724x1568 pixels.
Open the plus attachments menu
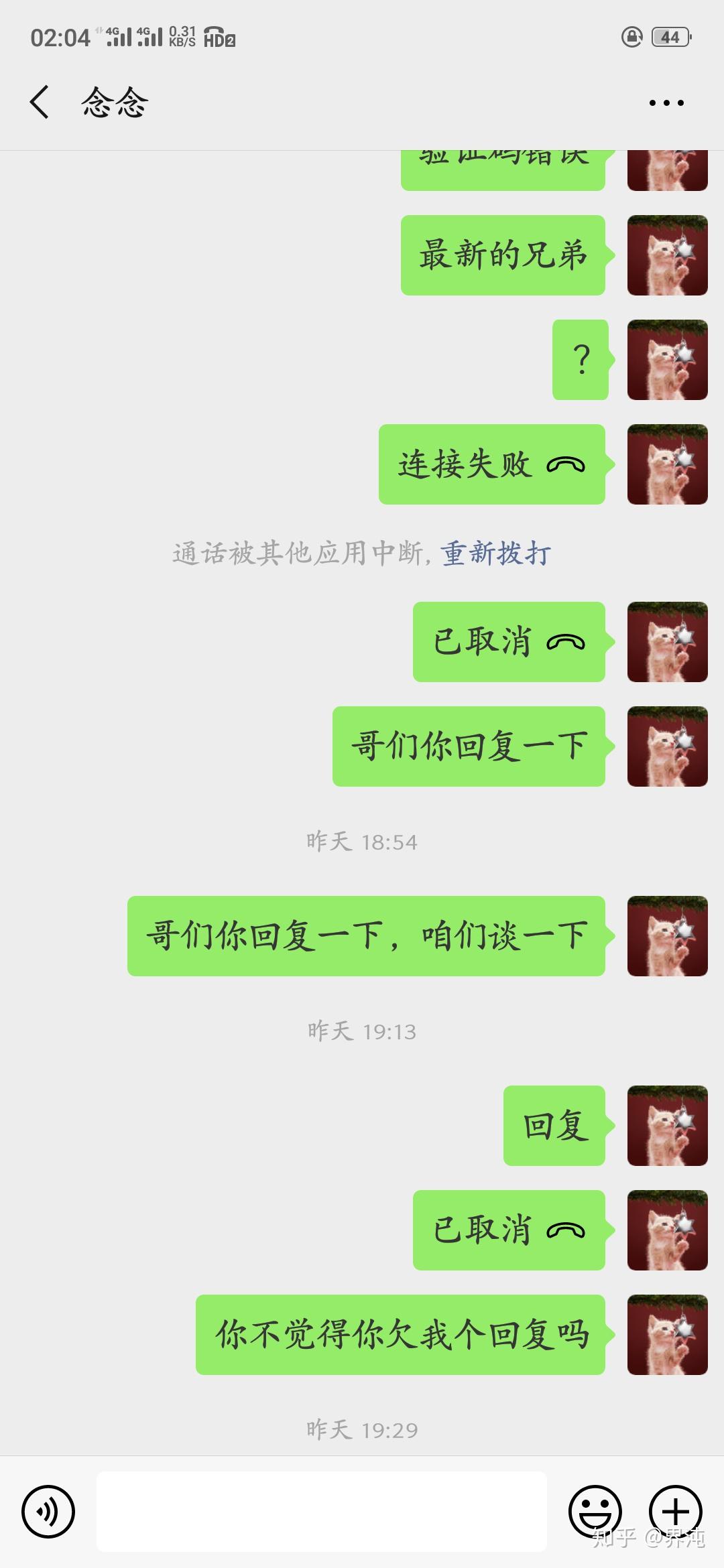click(675, 1511)
